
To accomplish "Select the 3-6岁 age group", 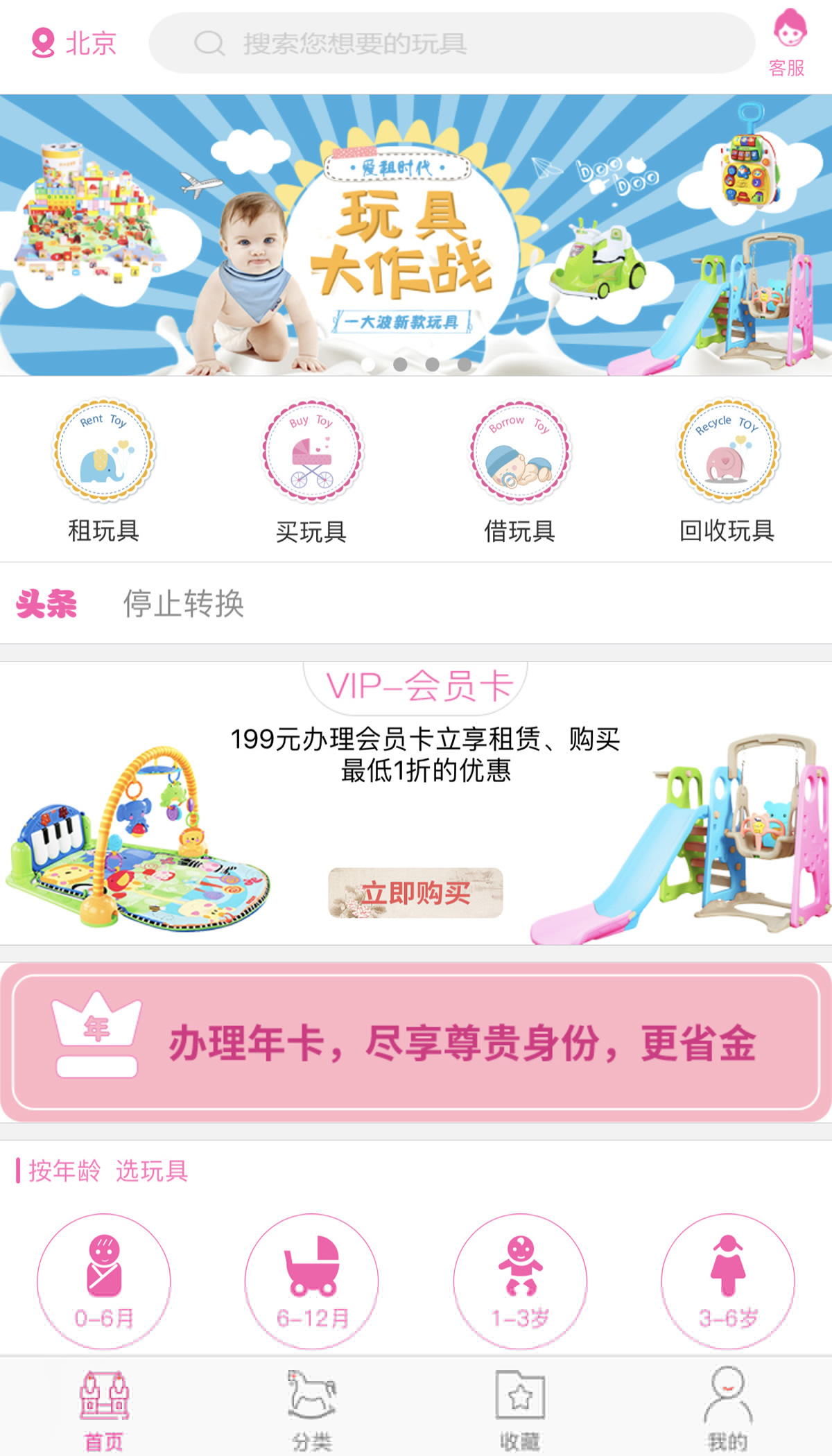I will pos(728,1281).
